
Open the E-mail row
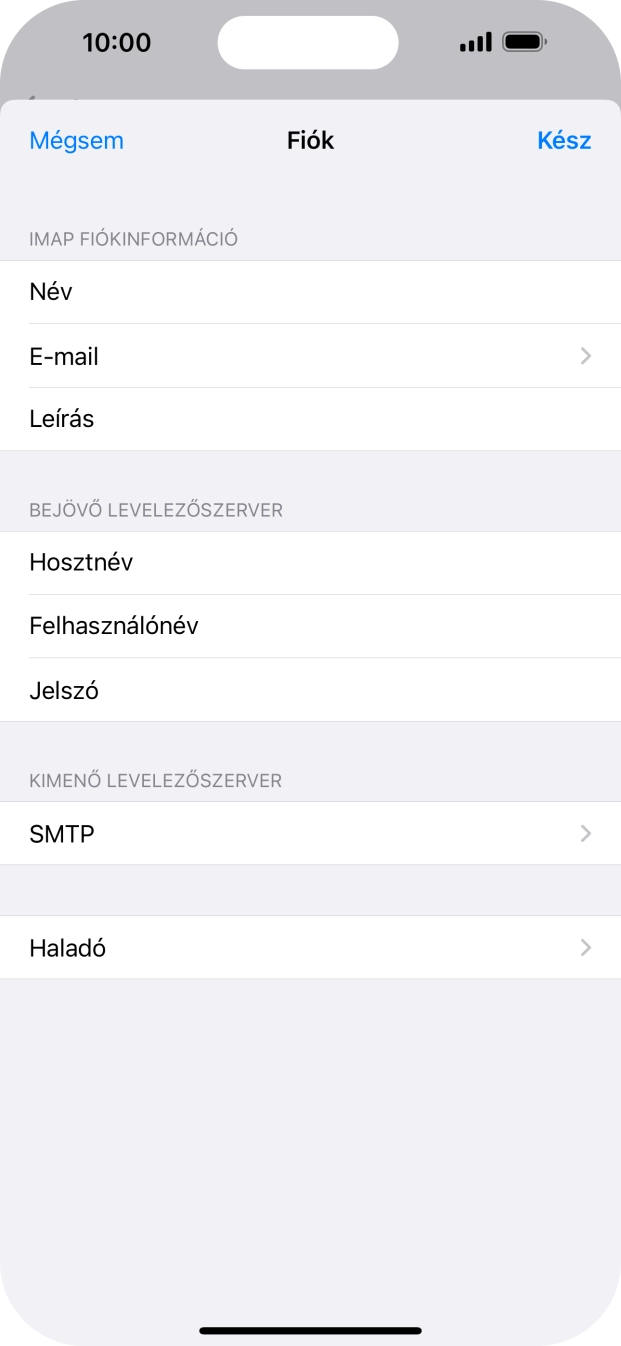pyautogui.click(x=310, y=356)
